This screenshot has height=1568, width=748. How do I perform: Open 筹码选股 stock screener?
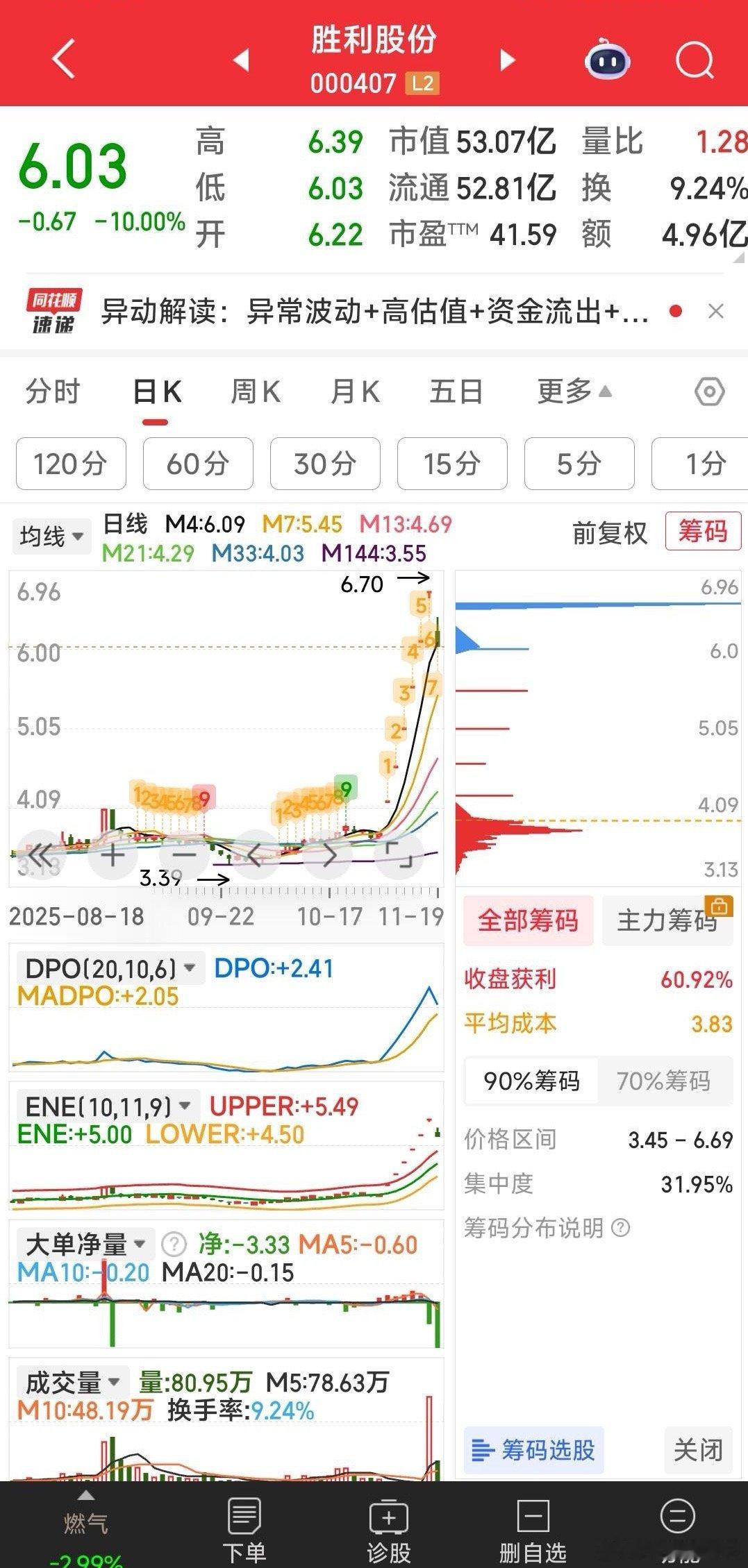[533, 1450]
